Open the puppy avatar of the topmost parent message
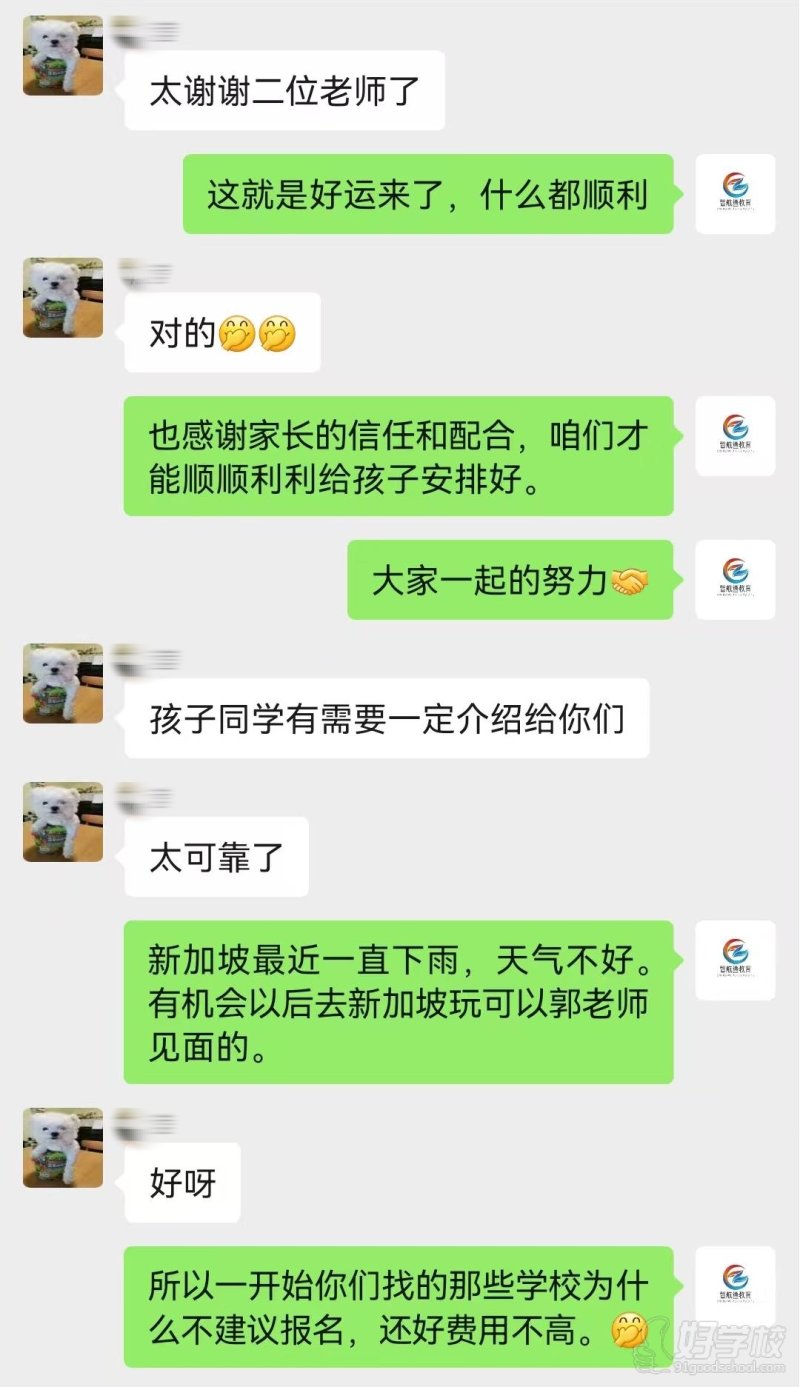 (62, 57)
